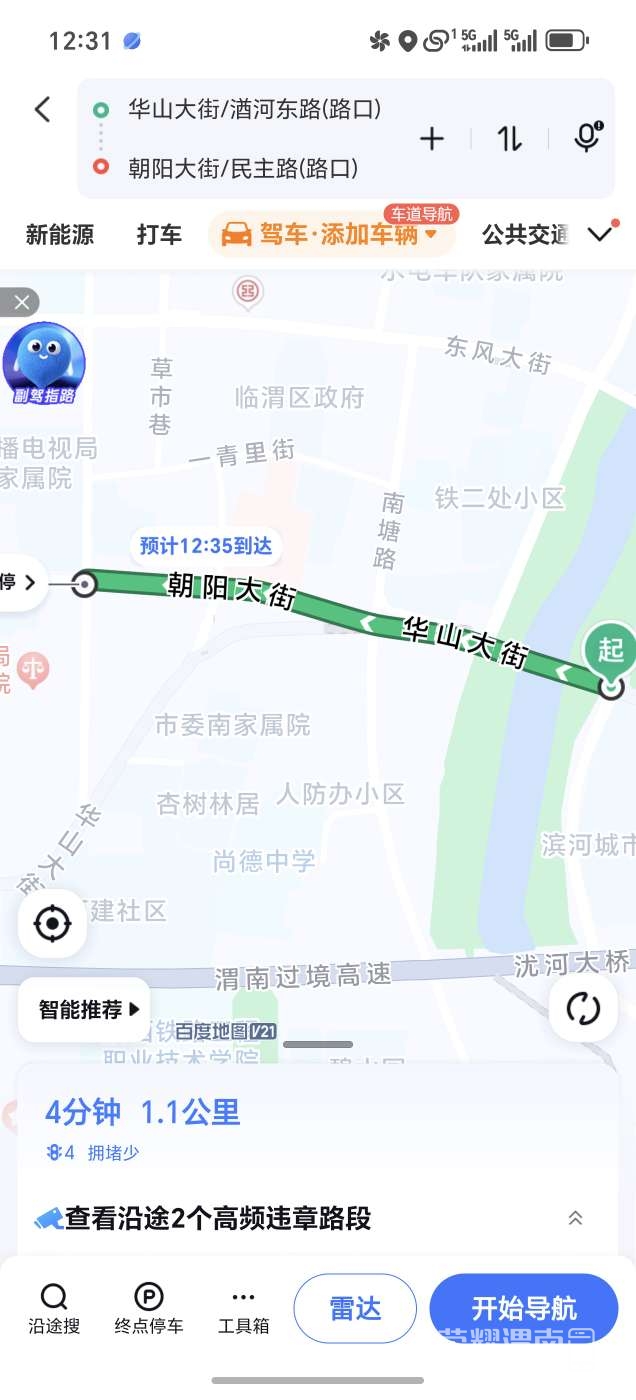Edit destination 朝阳大街/民主路
The width and height of the screenshot is (636, 1400).
click(242, 168)
